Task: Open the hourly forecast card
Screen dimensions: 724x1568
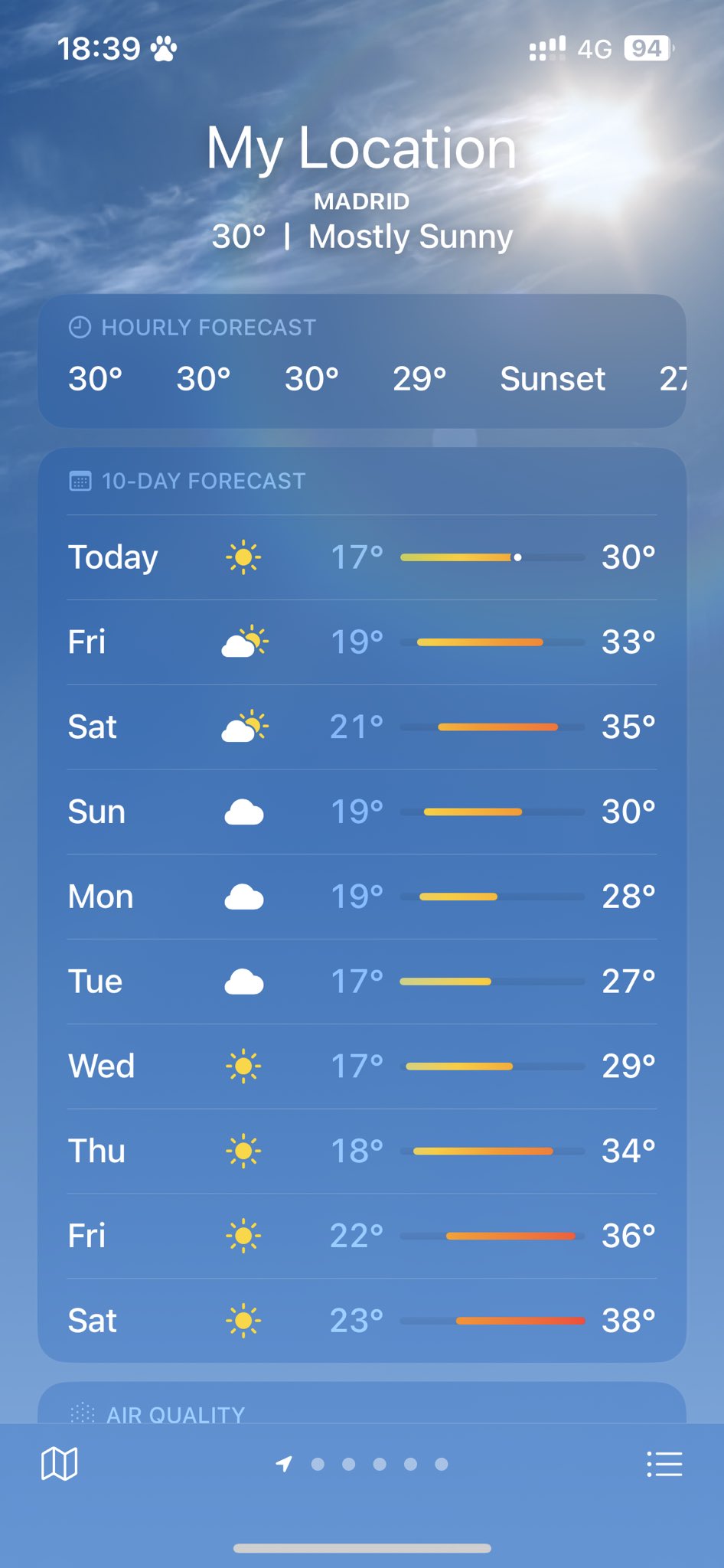Action: (361, 361)
